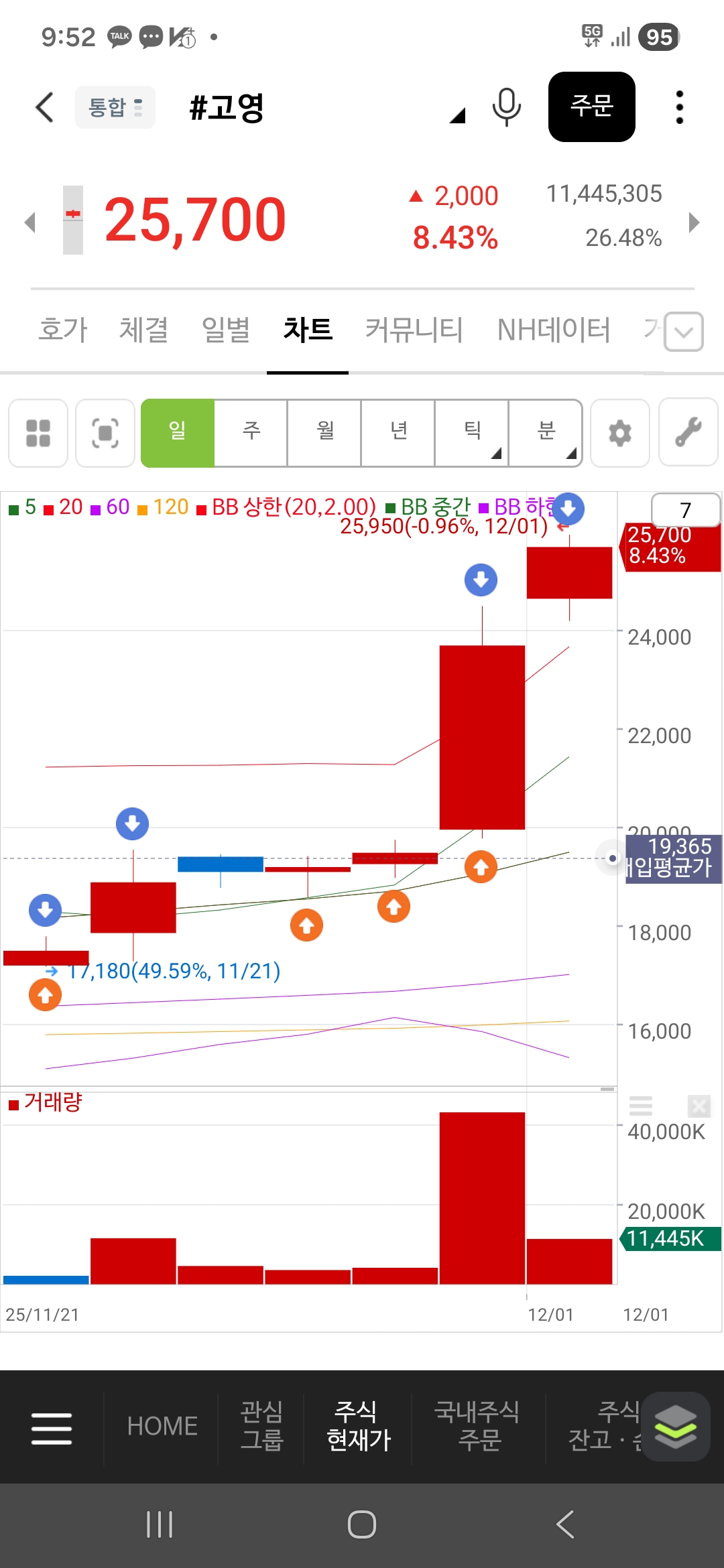Viewport: 724px width, 1568px height.
Task: Open the 일별 daily tab
Action: pyautogui.click(x=226, y=330)
